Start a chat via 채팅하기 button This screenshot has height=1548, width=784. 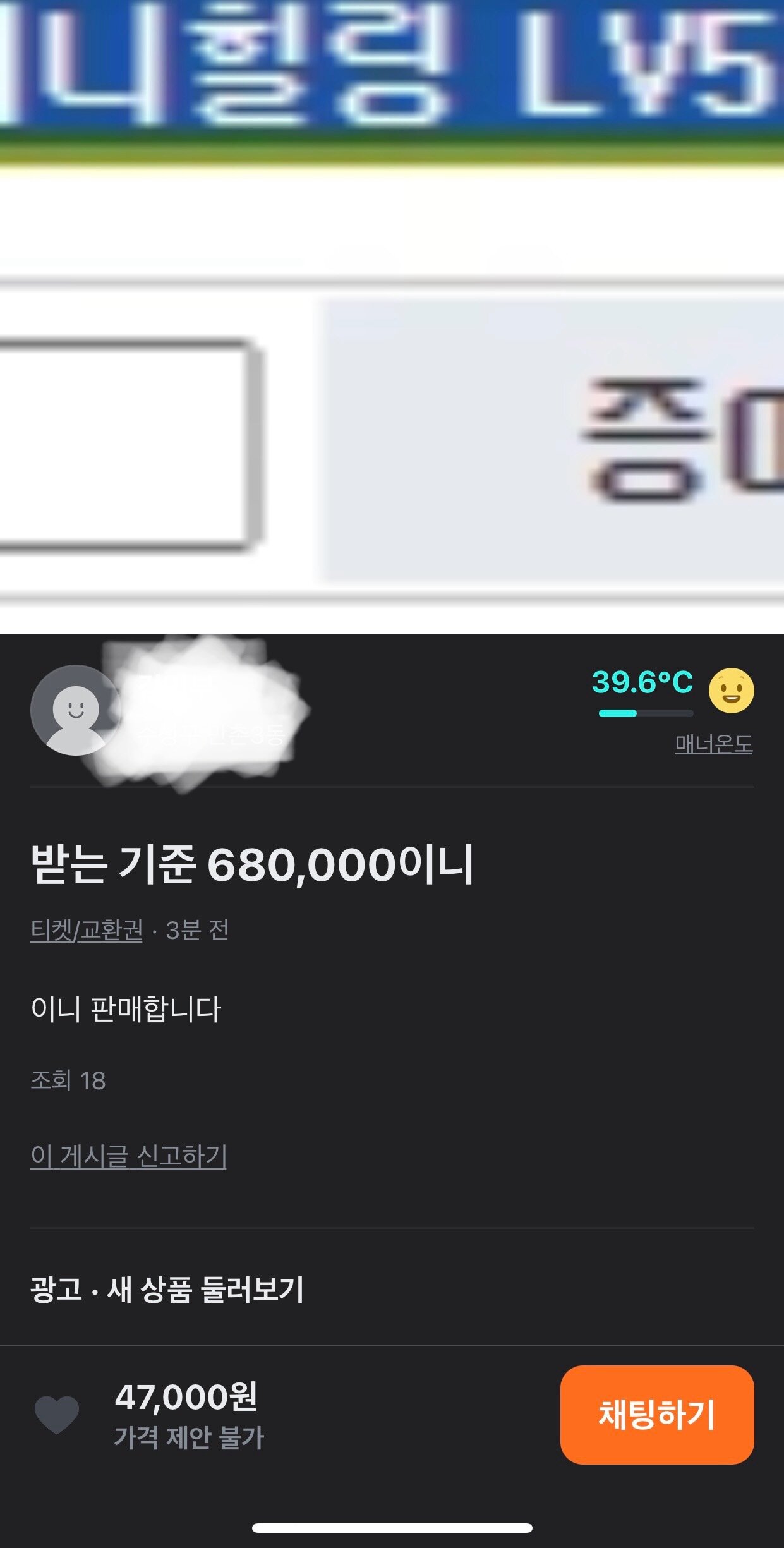656,1414
